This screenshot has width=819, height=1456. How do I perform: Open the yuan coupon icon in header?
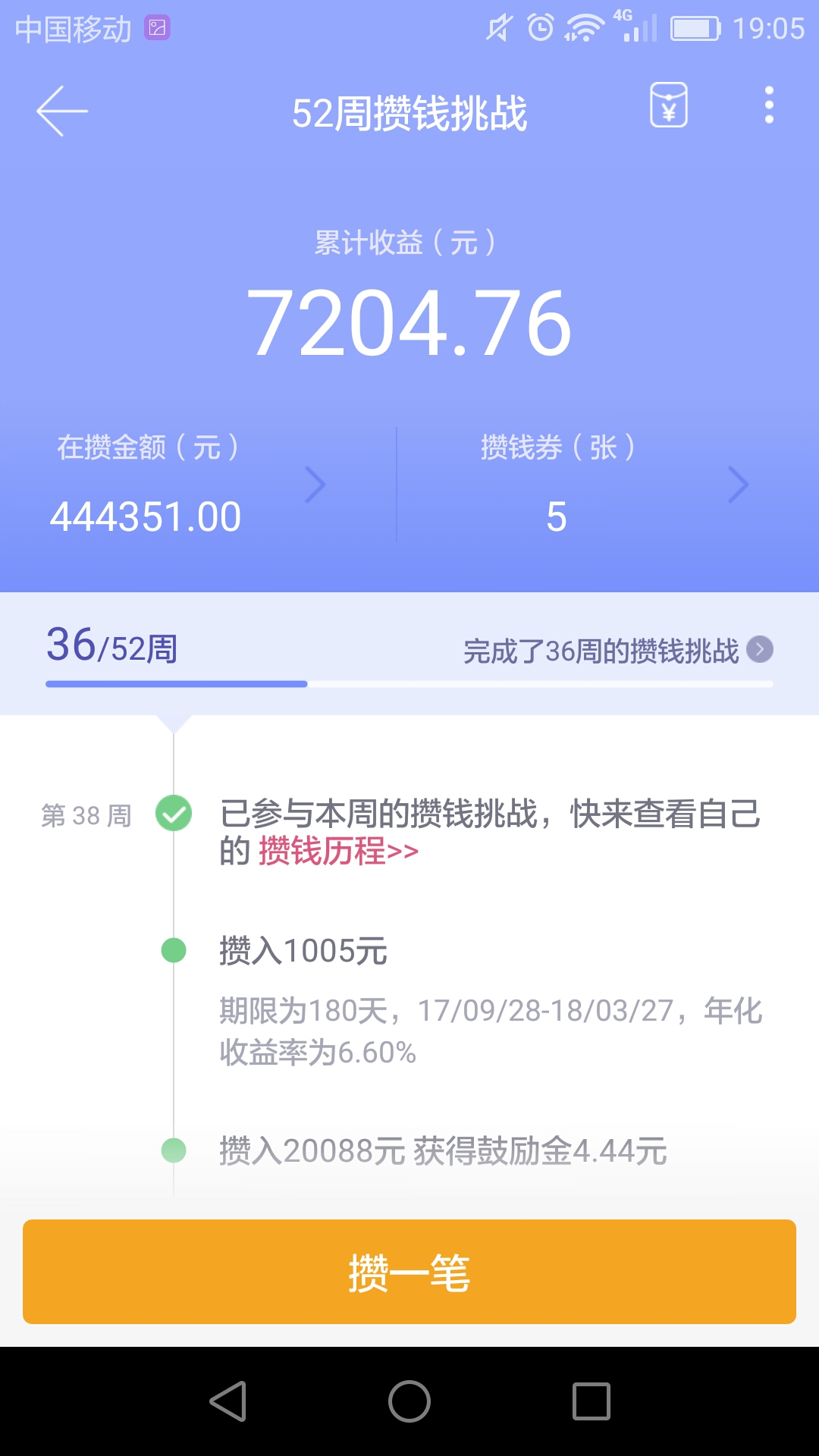tap(669, 105)
